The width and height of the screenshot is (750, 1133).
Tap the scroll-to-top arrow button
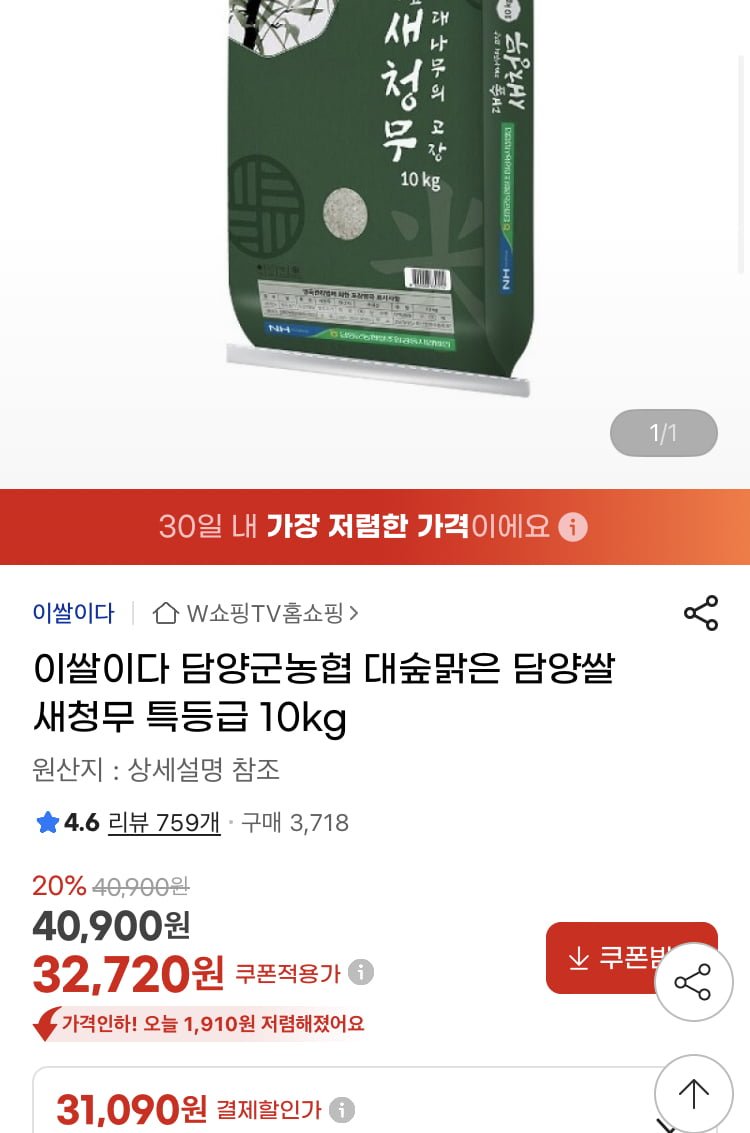pyautogui.click(x=694, y=1093)
